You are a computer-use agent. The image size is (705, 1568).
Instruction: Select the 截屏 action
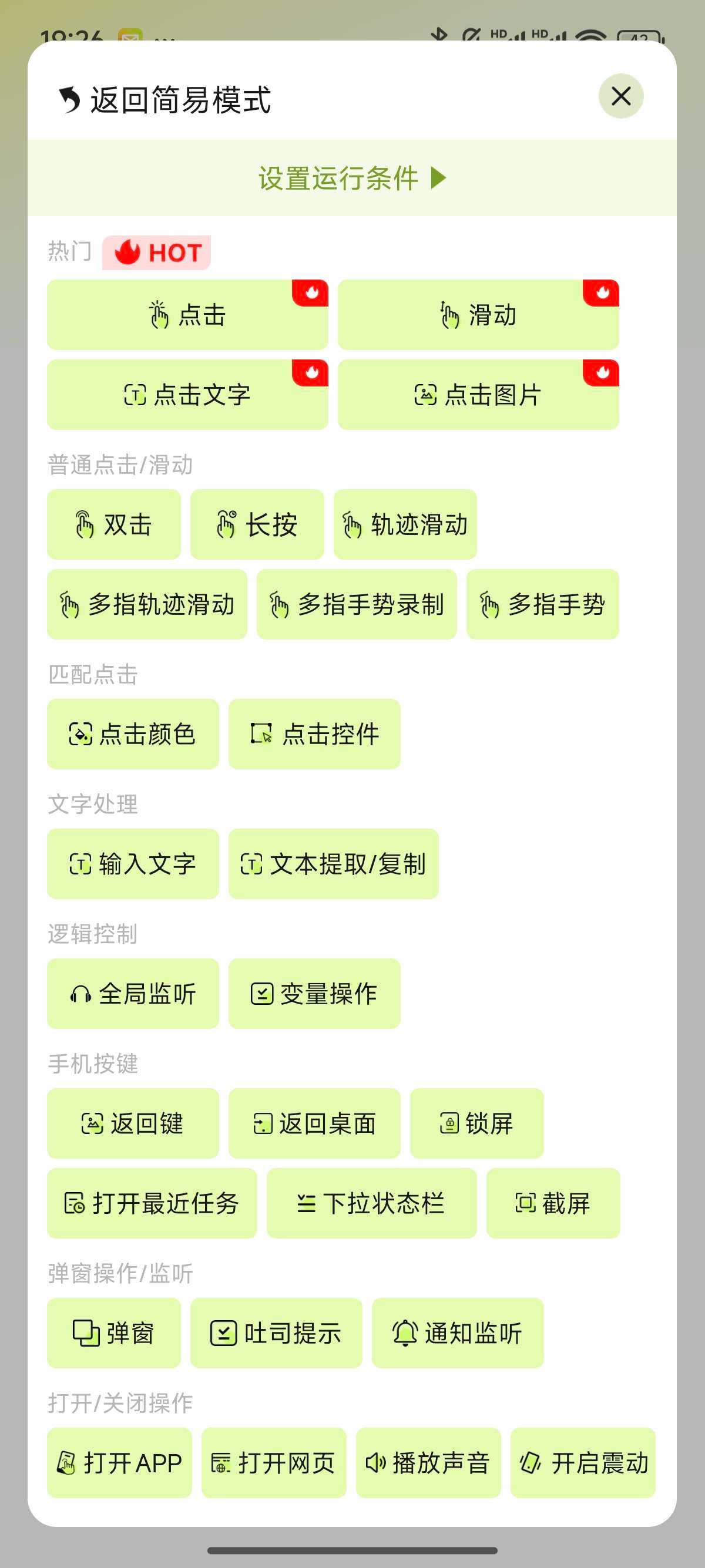click(x=553, y=1203)
